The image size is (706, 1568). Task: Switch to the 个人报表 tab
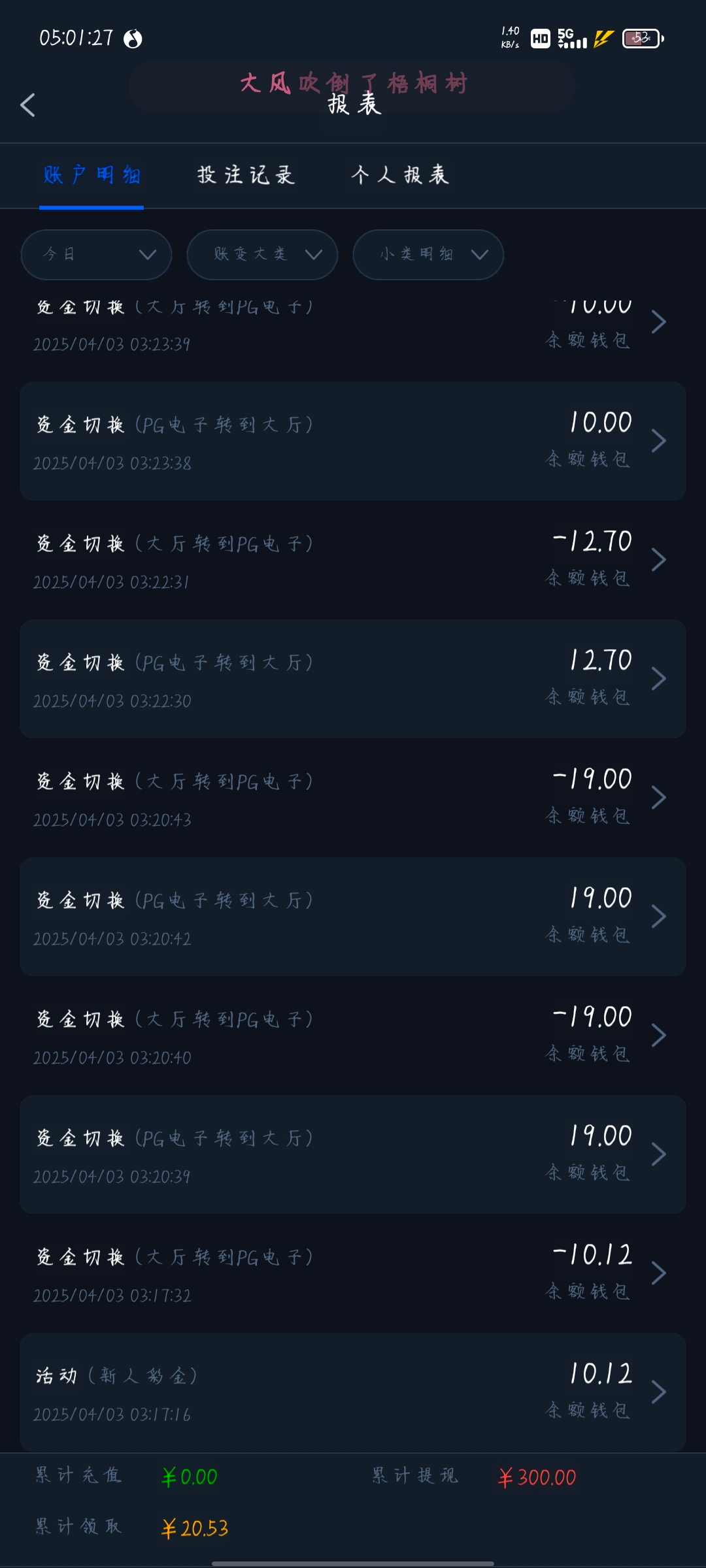pos(400,175)
